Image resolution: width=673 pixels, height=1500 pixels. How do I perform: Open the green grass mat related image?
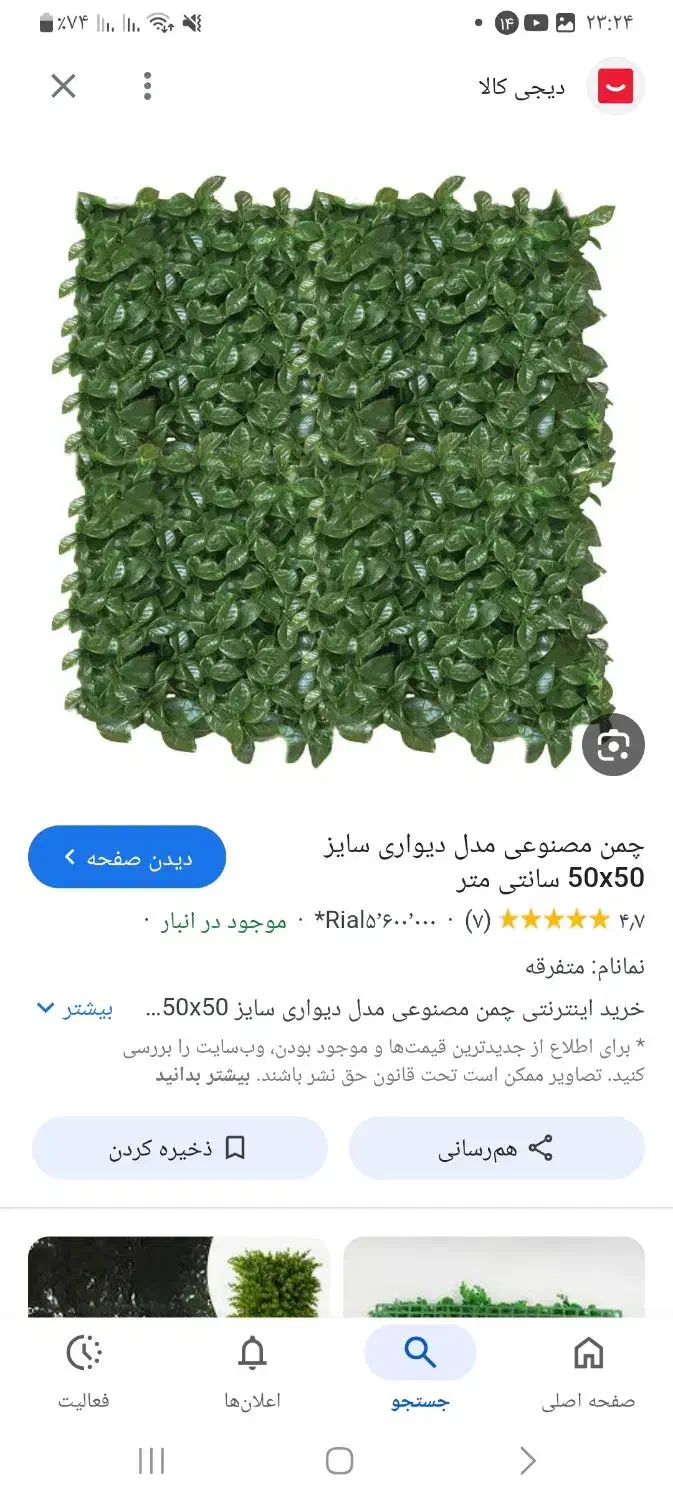494,1278
